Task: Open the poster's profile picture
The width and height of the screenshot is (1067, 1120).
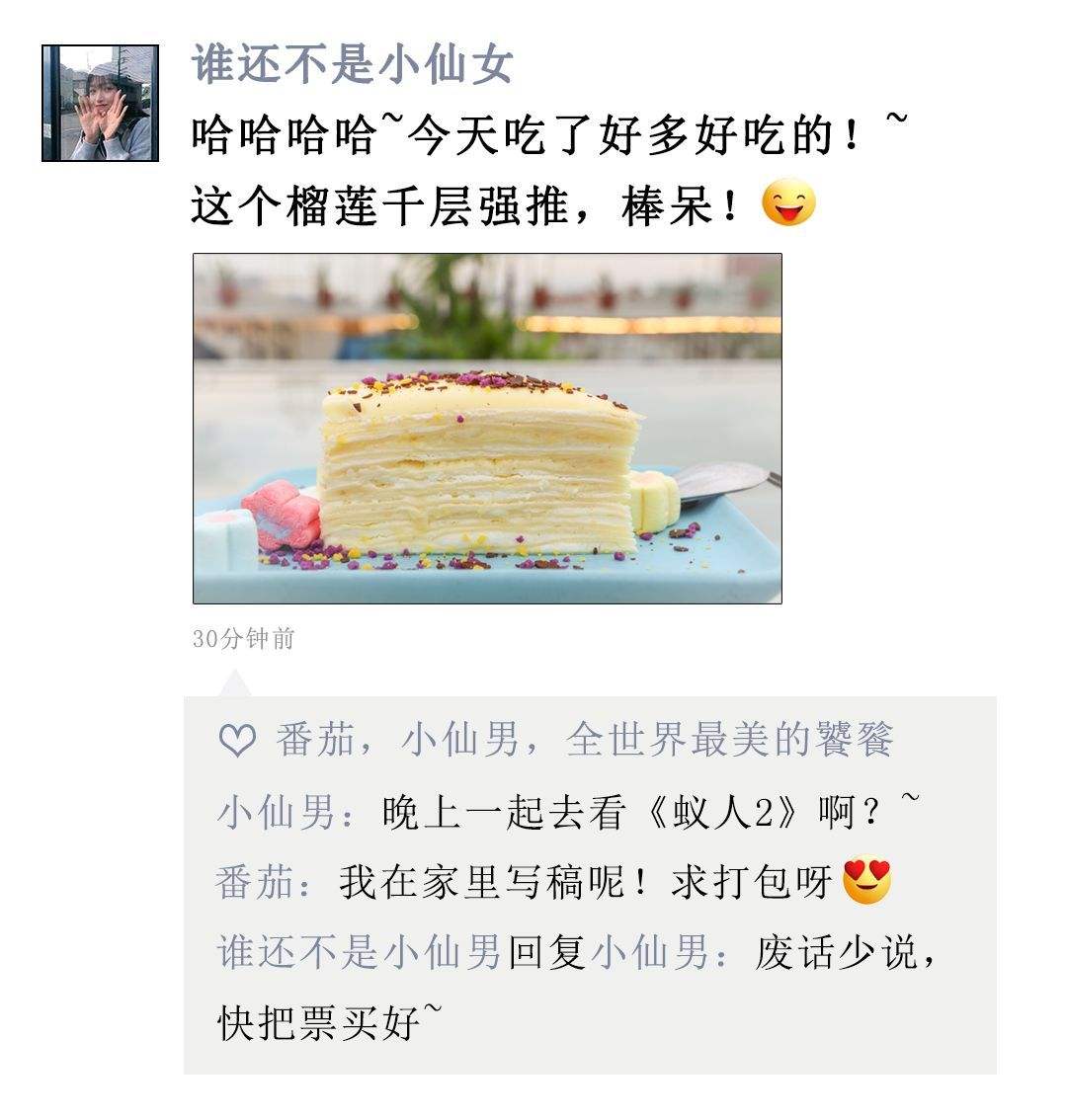Action: [100, 103]
